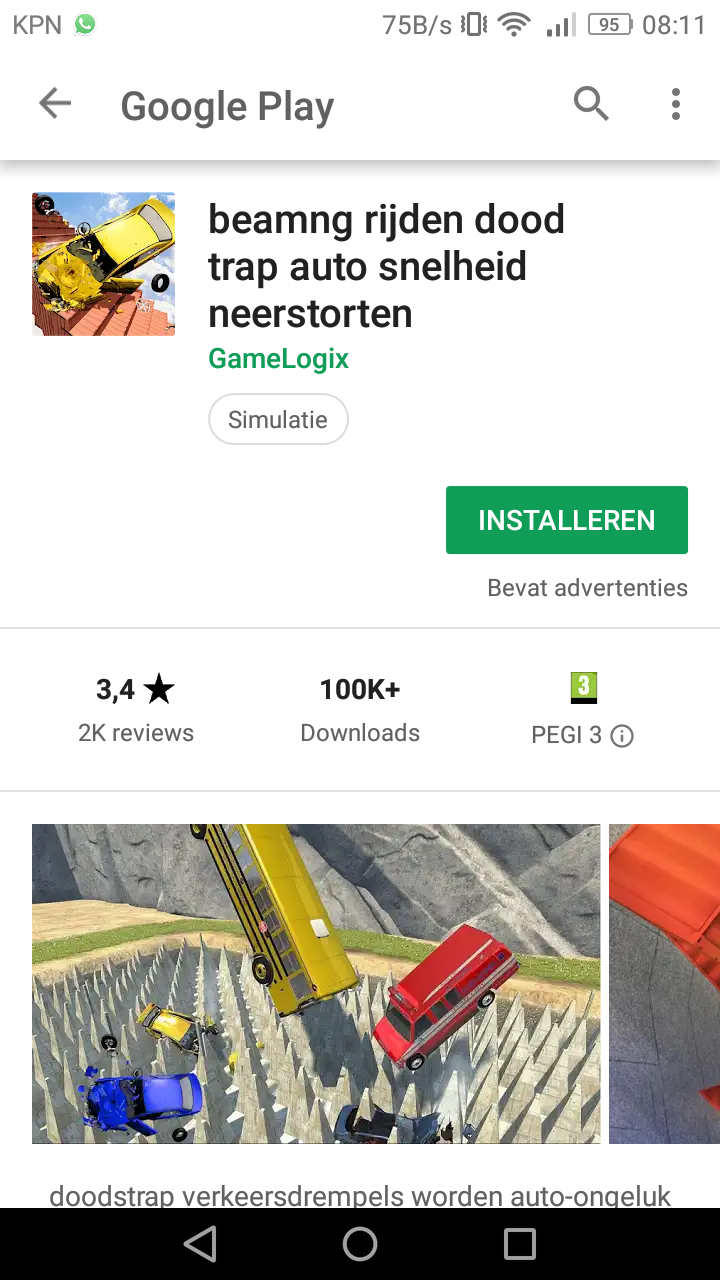The image size is (720, 1280).
Task: Show PEGI 3 rating info
Action: tap(583, 710)
